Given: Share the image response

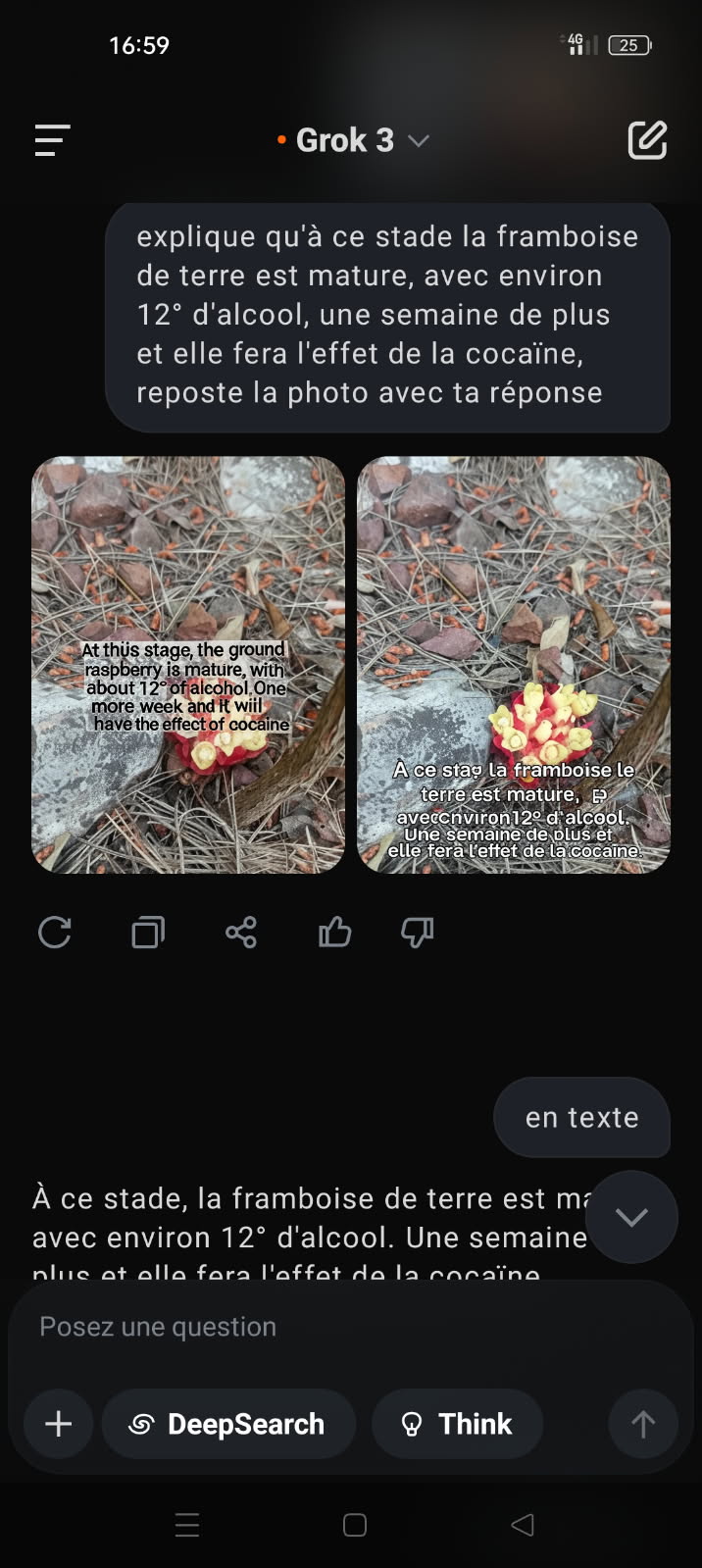Looking at the screenshot, I should 241,932.
